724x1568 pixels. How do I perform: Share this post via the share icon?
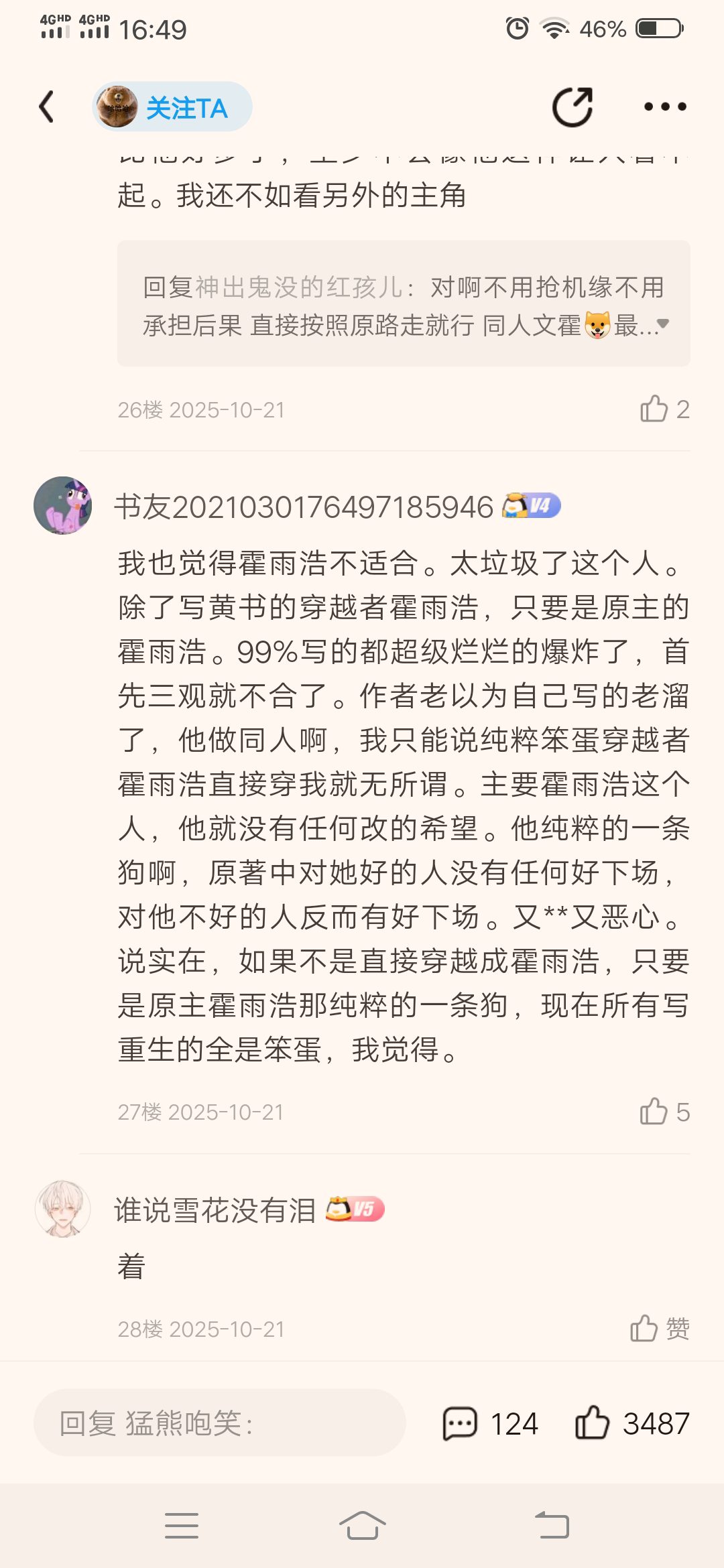point(572,107)
